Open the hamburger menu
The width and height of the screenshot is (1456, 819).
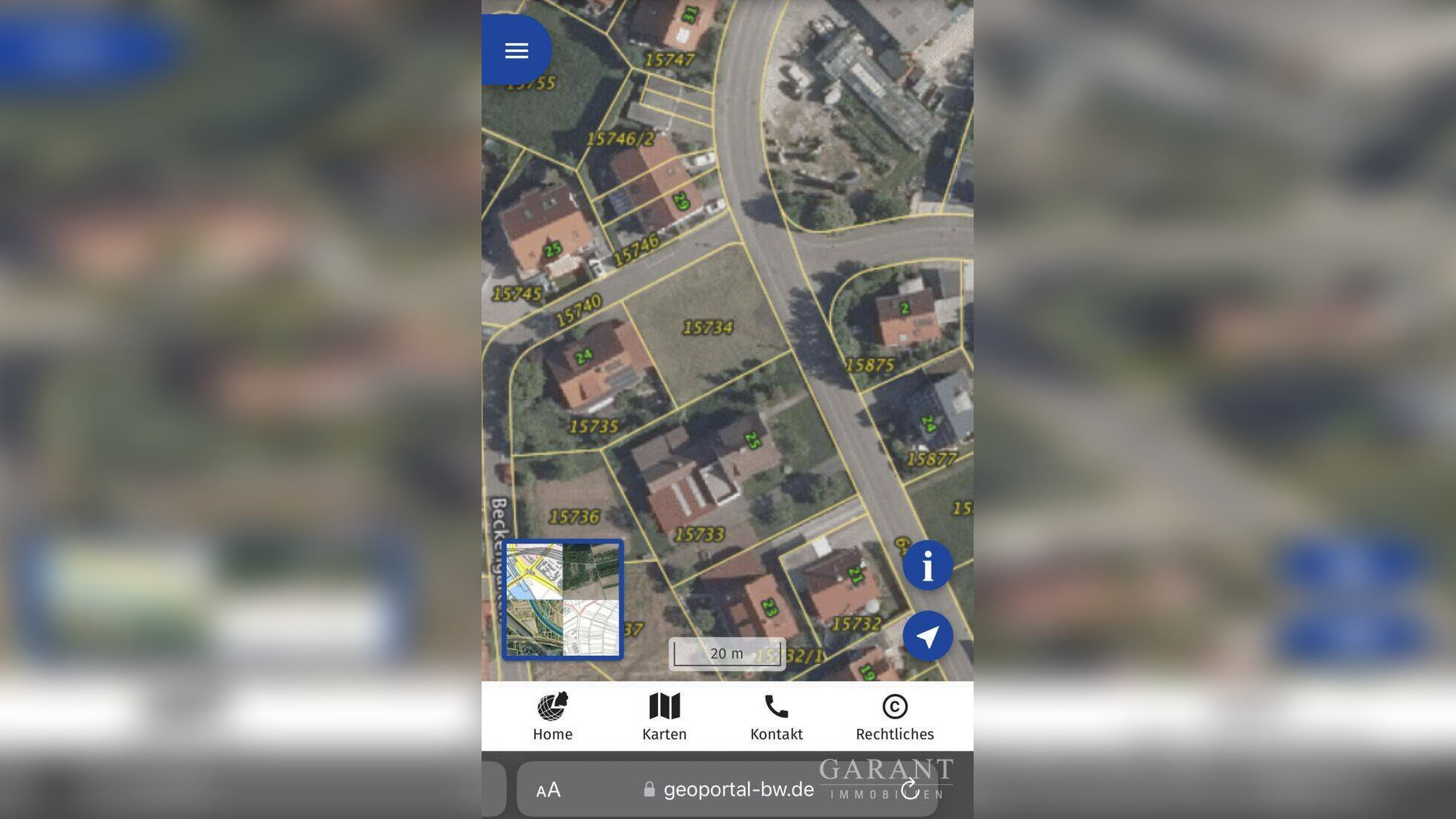[x=516, y=51]
